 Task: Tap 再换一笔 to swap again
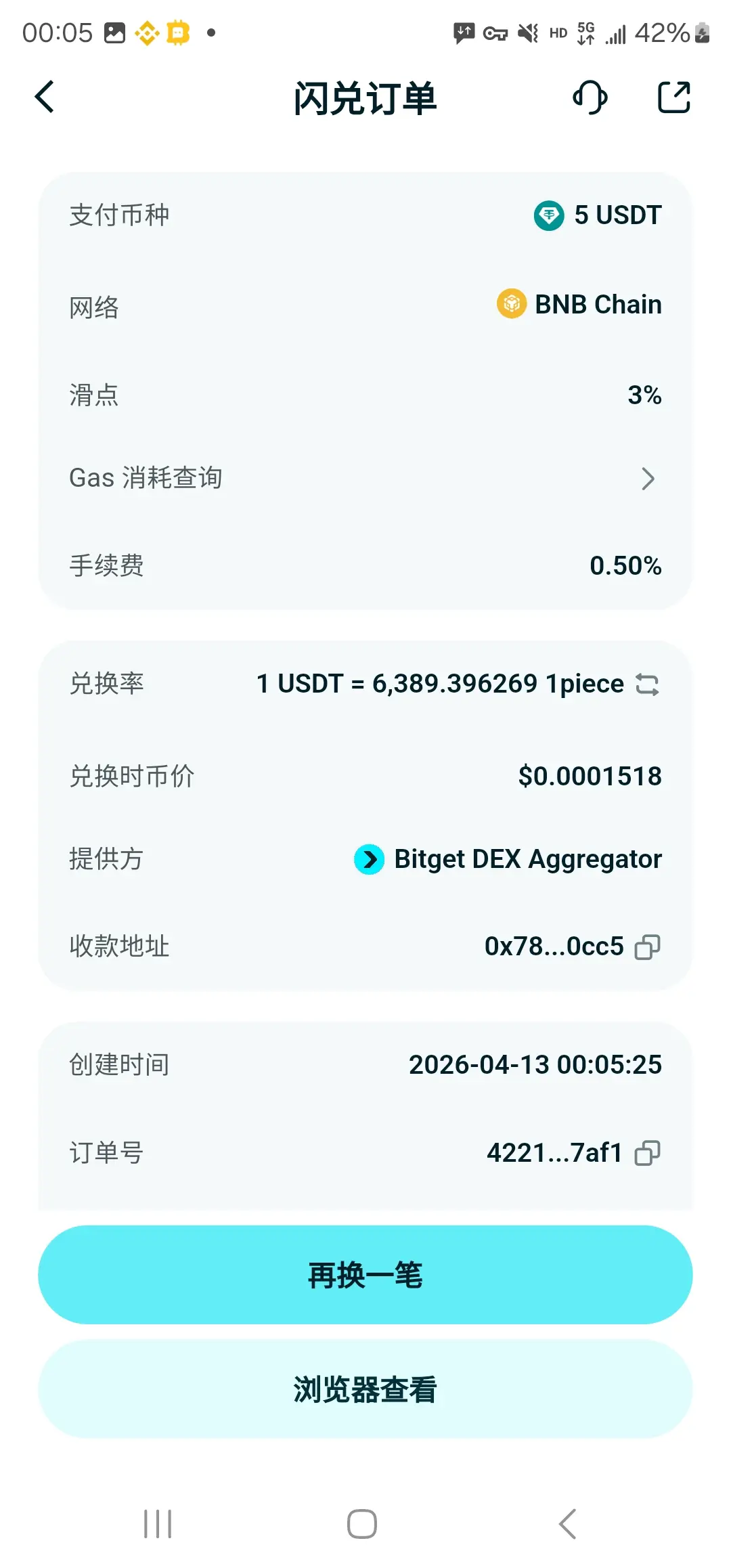coord(365,1275)
